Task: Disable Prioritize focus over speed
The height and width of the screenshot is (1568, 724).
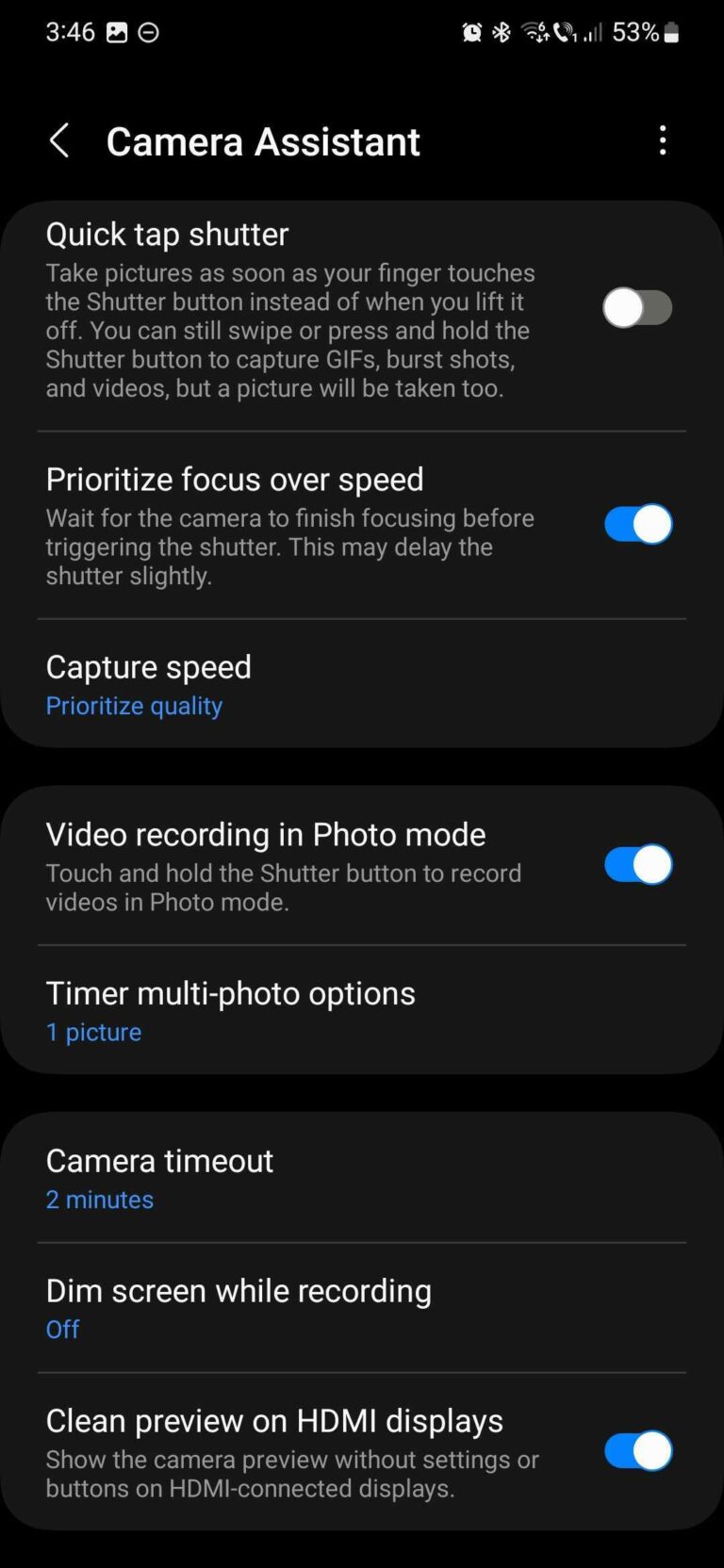Action: [637, 523]
